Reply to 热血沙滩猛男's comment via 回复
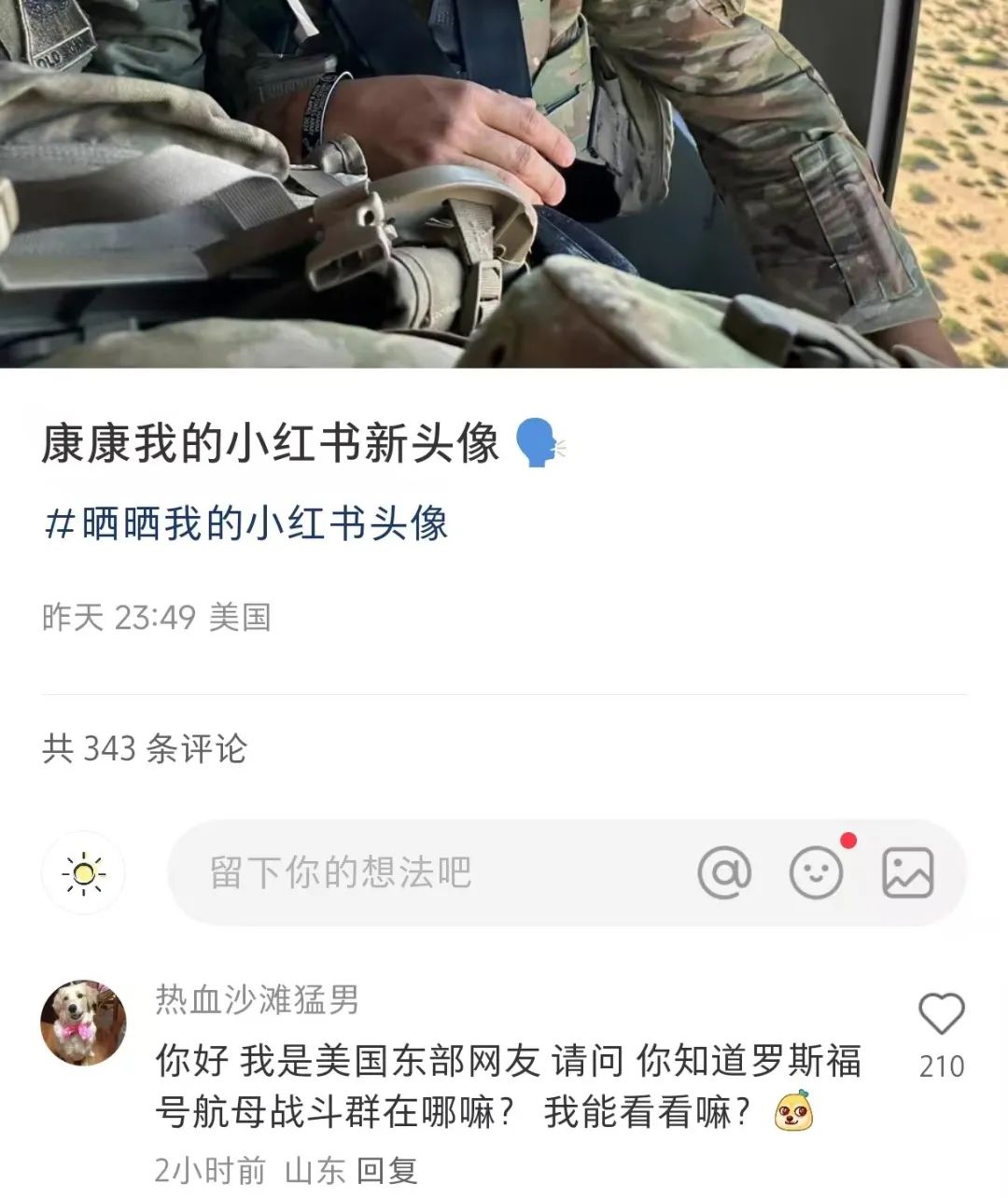The image size is (1008, 1198). pos(386,1170)
